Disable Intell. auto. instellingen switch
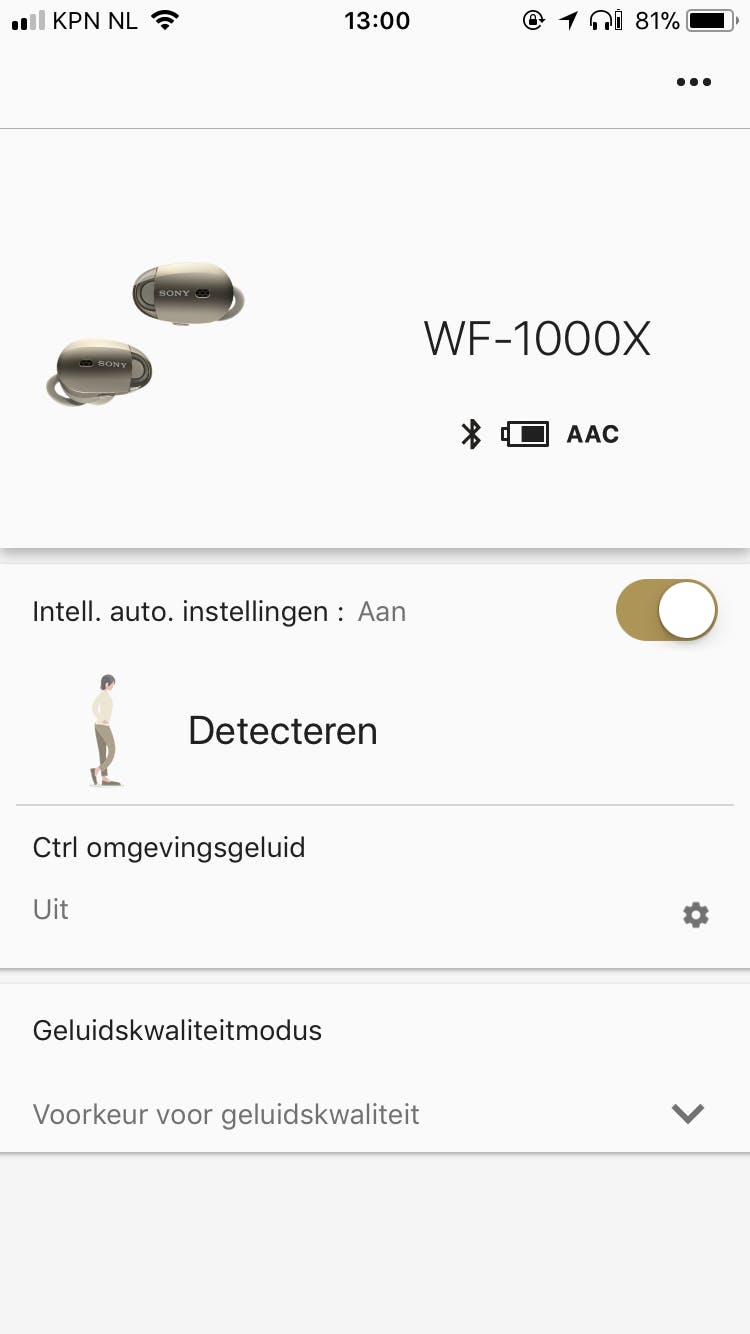 pos(667,610)
